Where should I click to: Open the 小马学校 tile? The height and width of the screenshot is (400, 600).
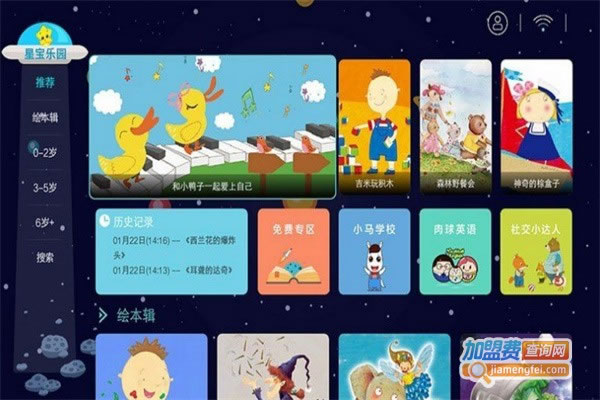pyautogui.click(x=374, y=251)
